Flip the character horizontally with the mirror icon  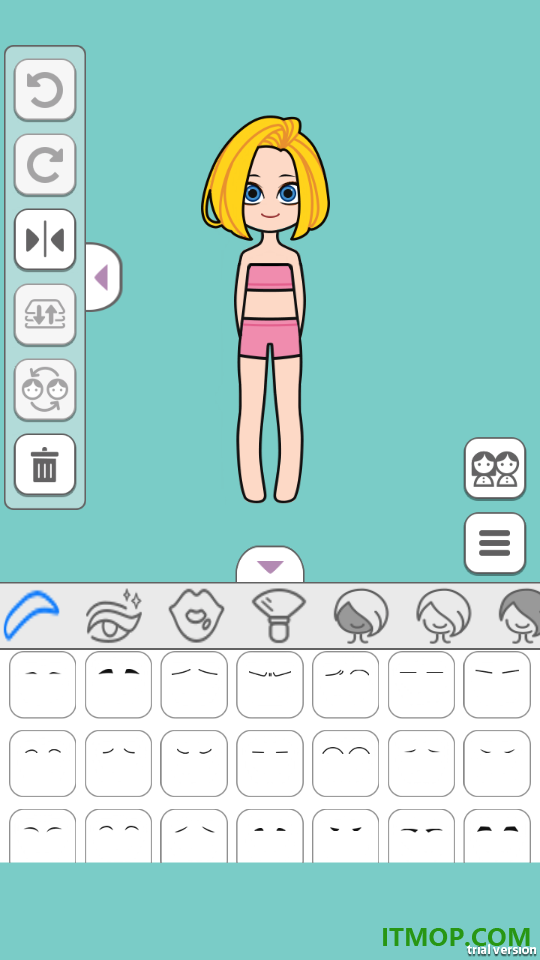(x=45, y=239)
